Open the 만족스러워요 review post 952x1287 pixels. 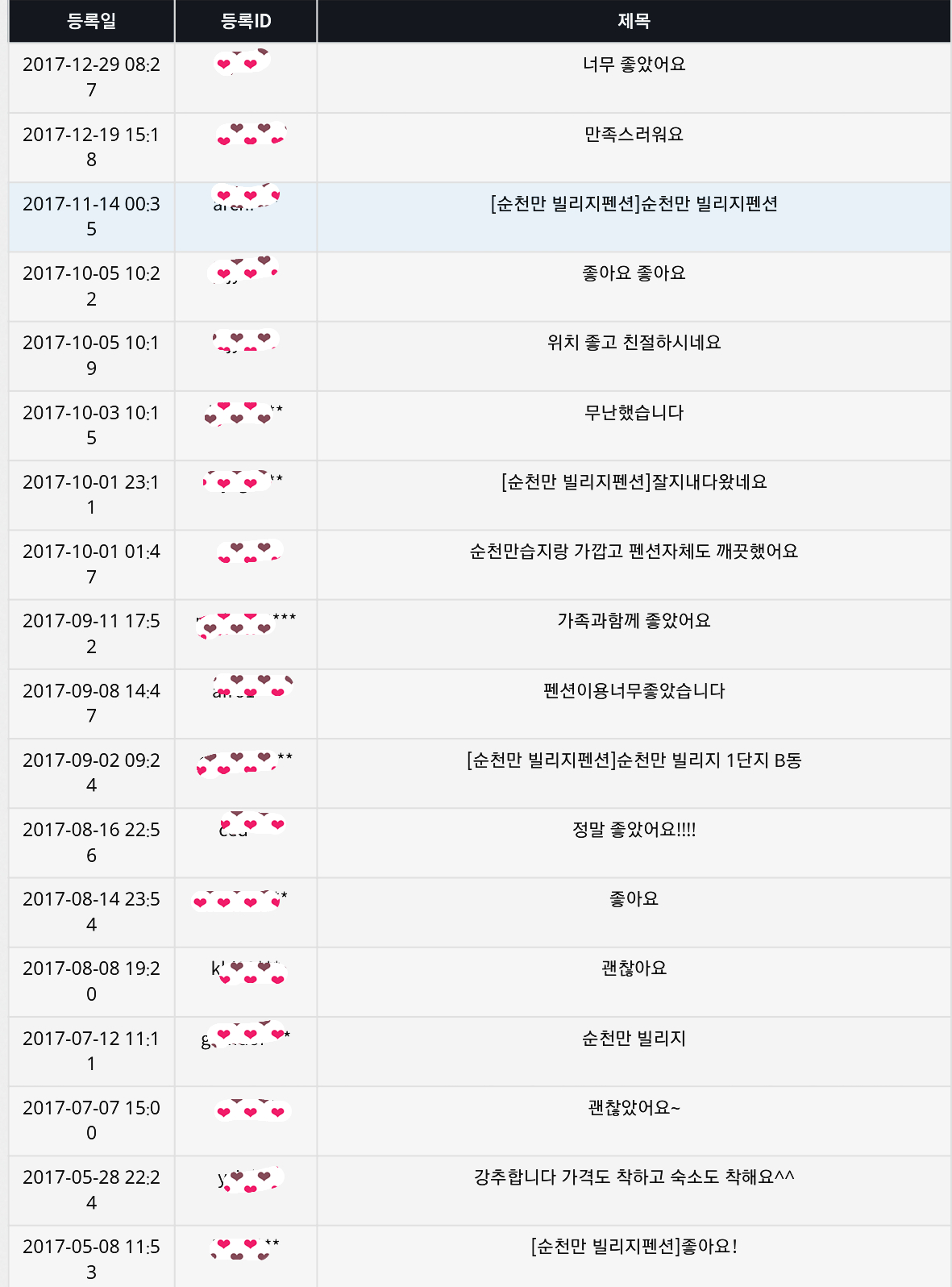pos(634,135)
